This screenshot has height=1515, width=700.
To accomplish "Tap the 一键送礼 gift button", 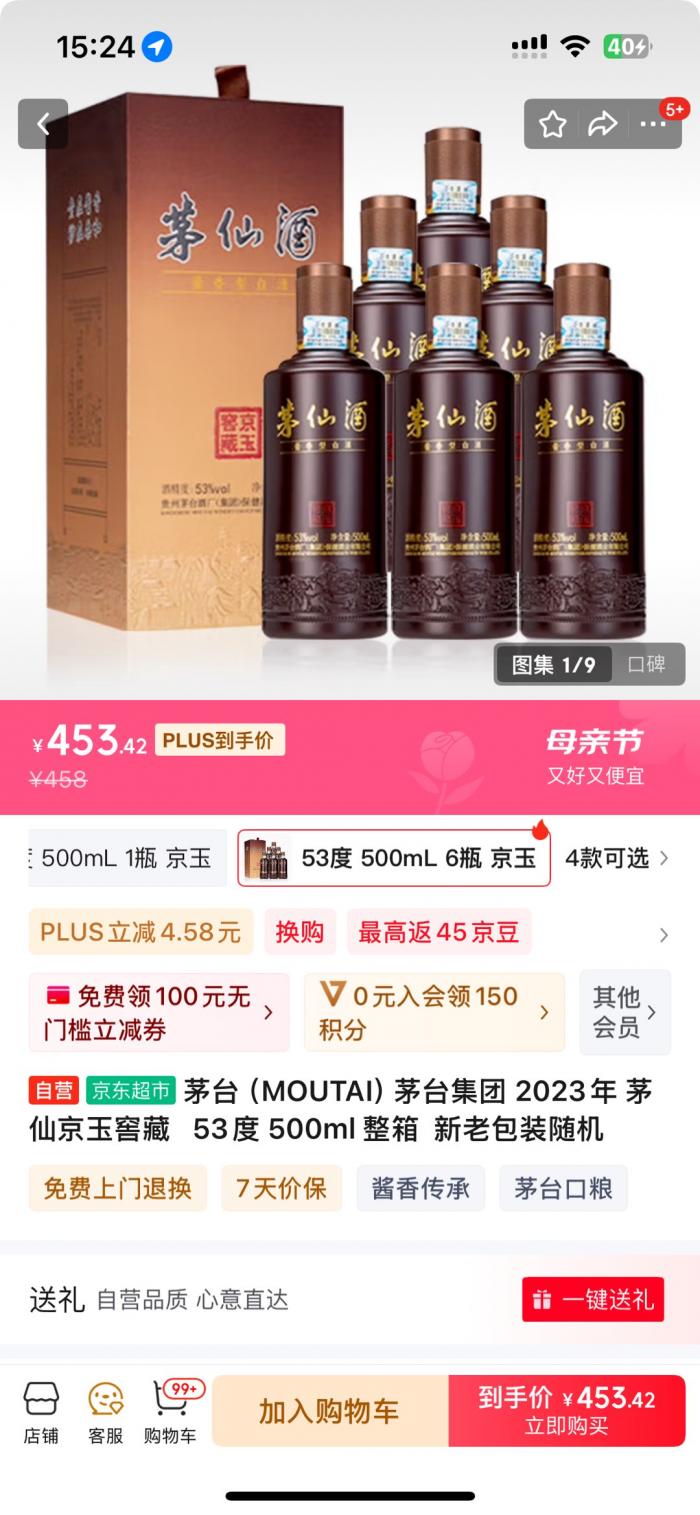I will 593,1299.
